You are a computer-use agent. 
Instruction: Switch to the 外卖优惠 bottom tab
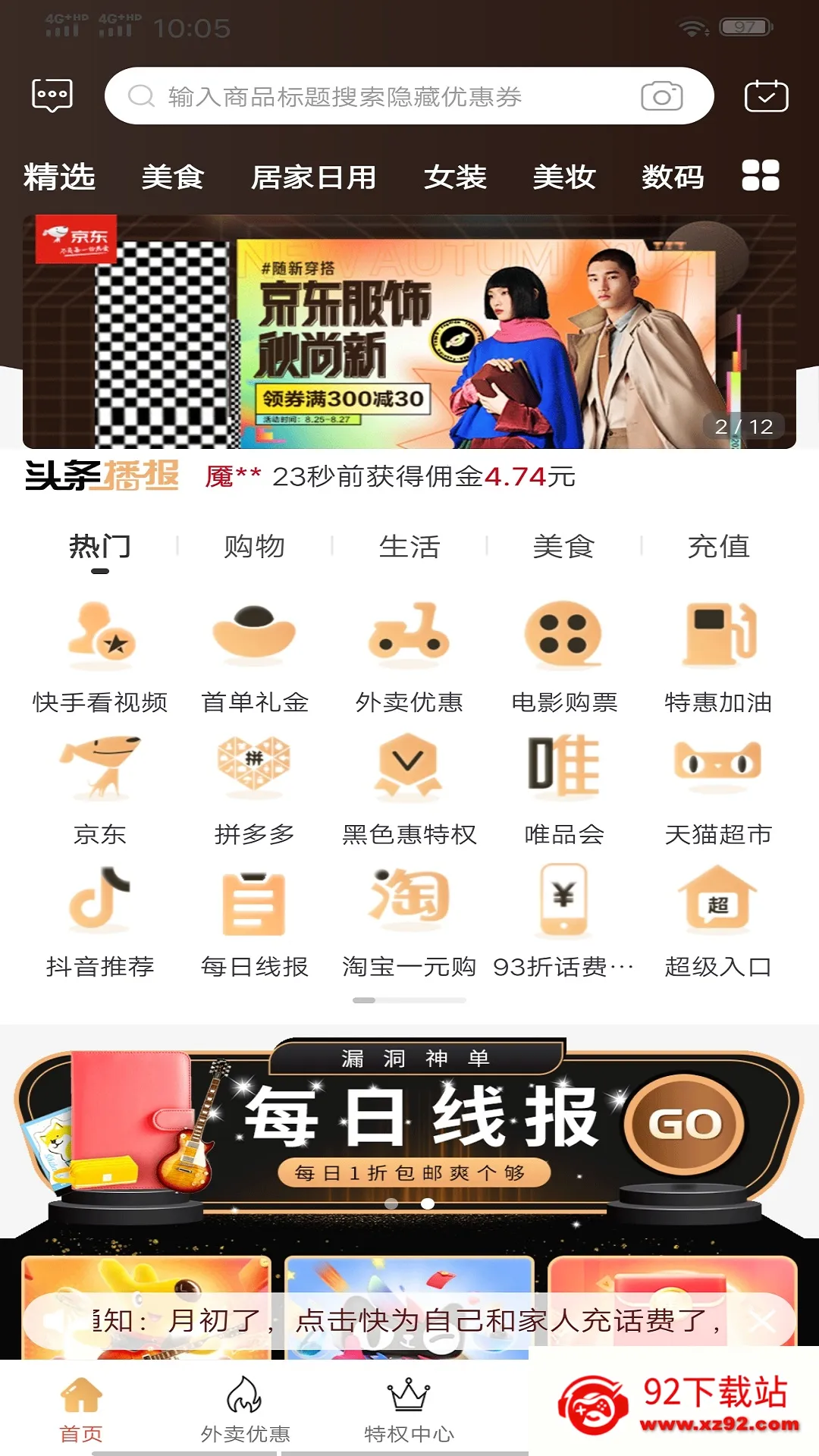coord(245,1409)
